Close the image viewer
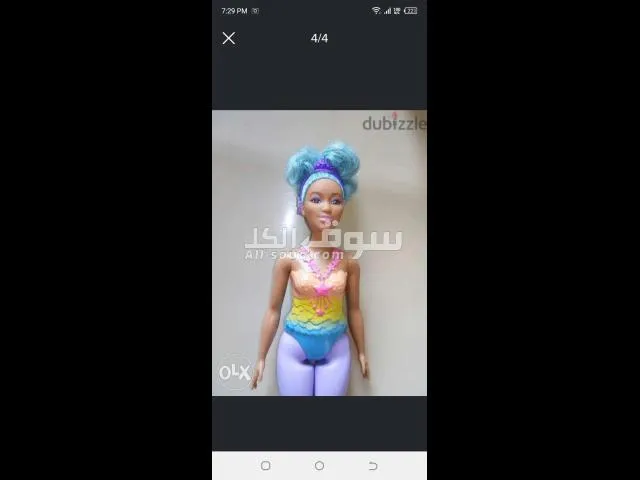This screenshot has height=480, width=640. click(229, 38)
